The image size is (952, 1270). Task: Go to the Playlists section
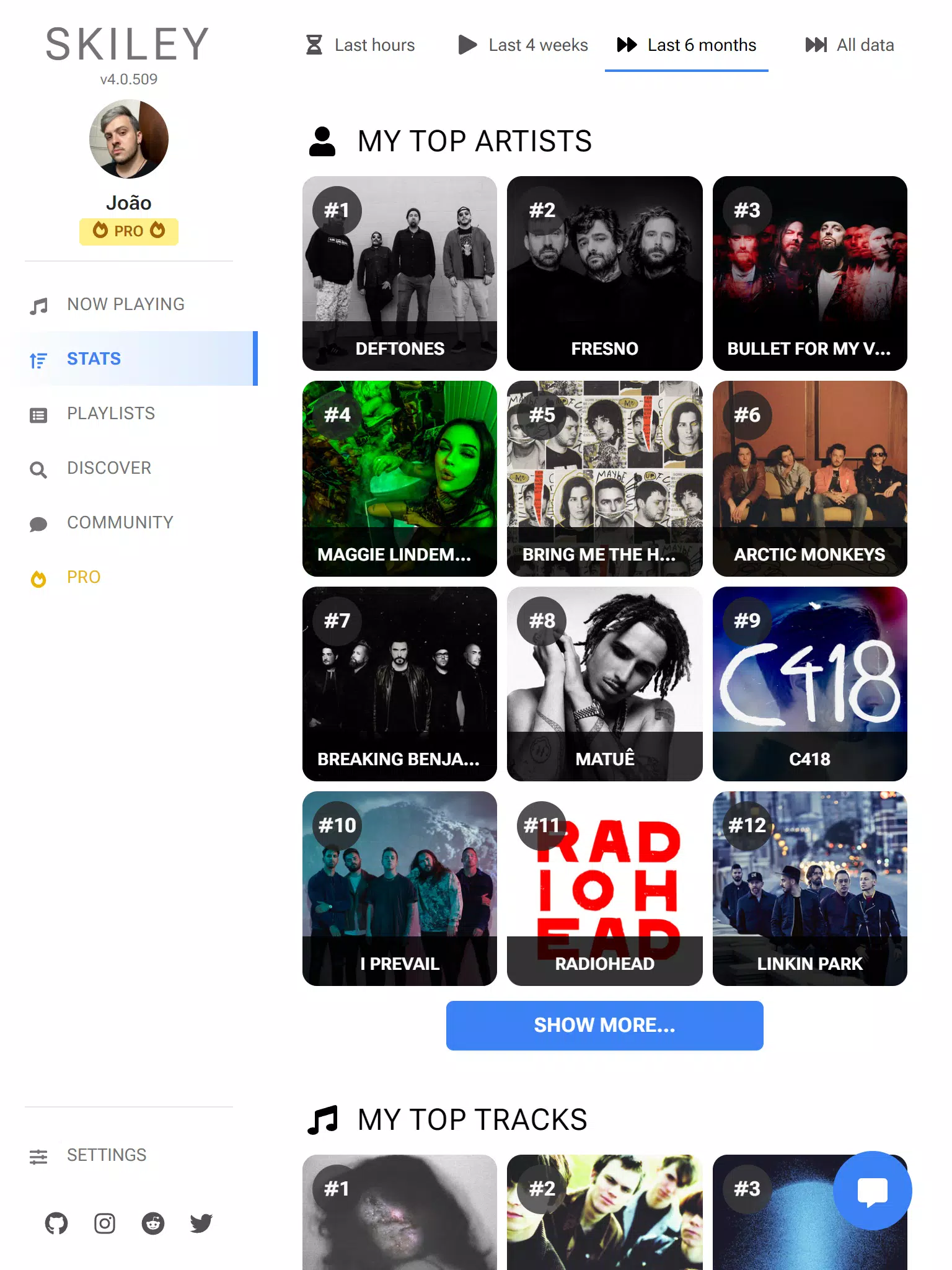(111, 414)
